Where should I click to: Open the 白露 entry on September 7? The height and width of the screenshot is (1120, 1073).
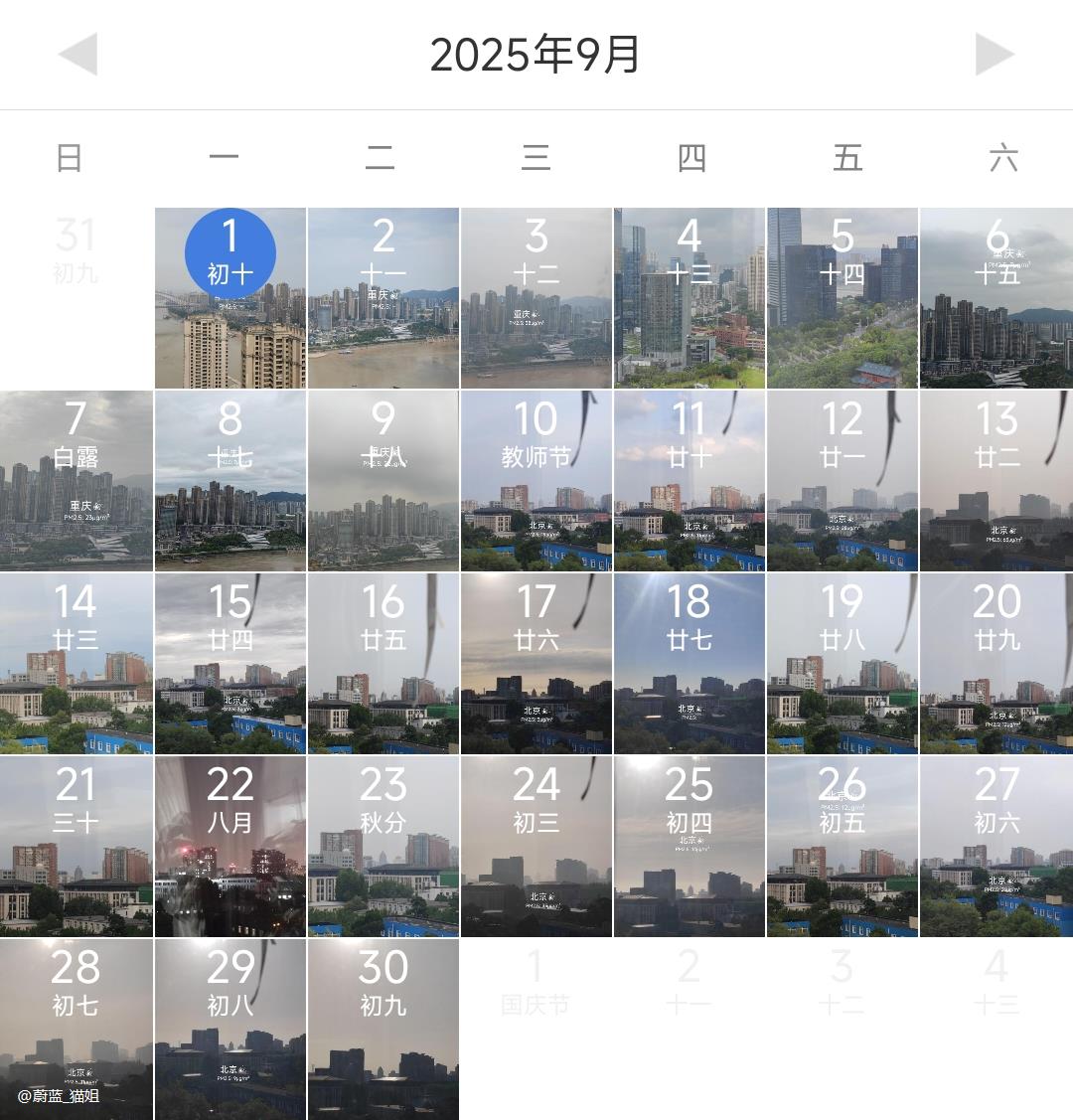point(77,481)
